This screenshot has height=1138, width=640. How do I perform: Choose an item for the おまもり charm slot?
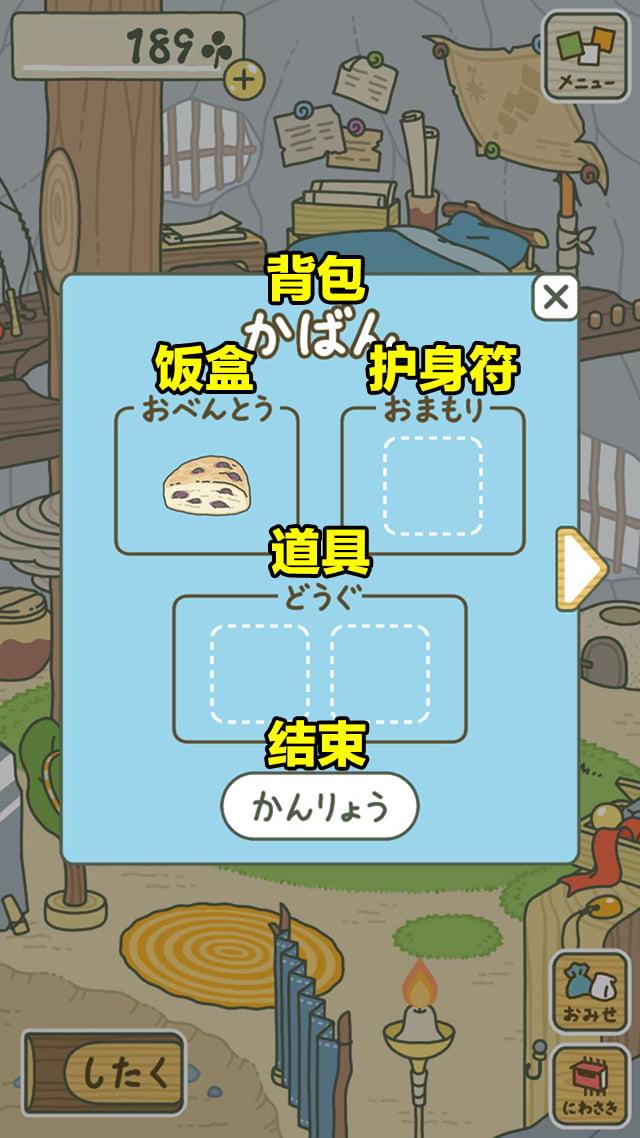click(x=432, y=485)
